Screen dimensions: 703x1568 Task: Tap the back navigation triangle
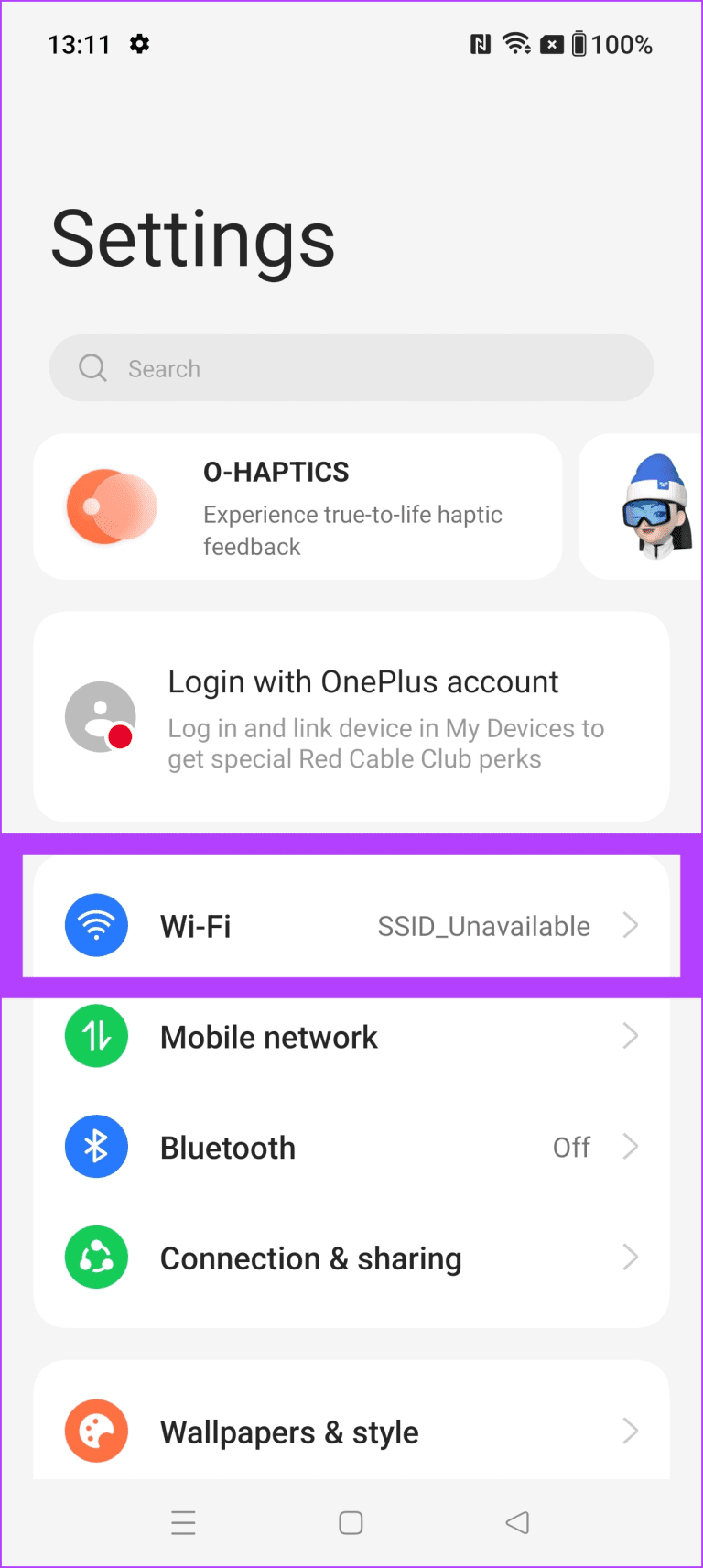517,1522
